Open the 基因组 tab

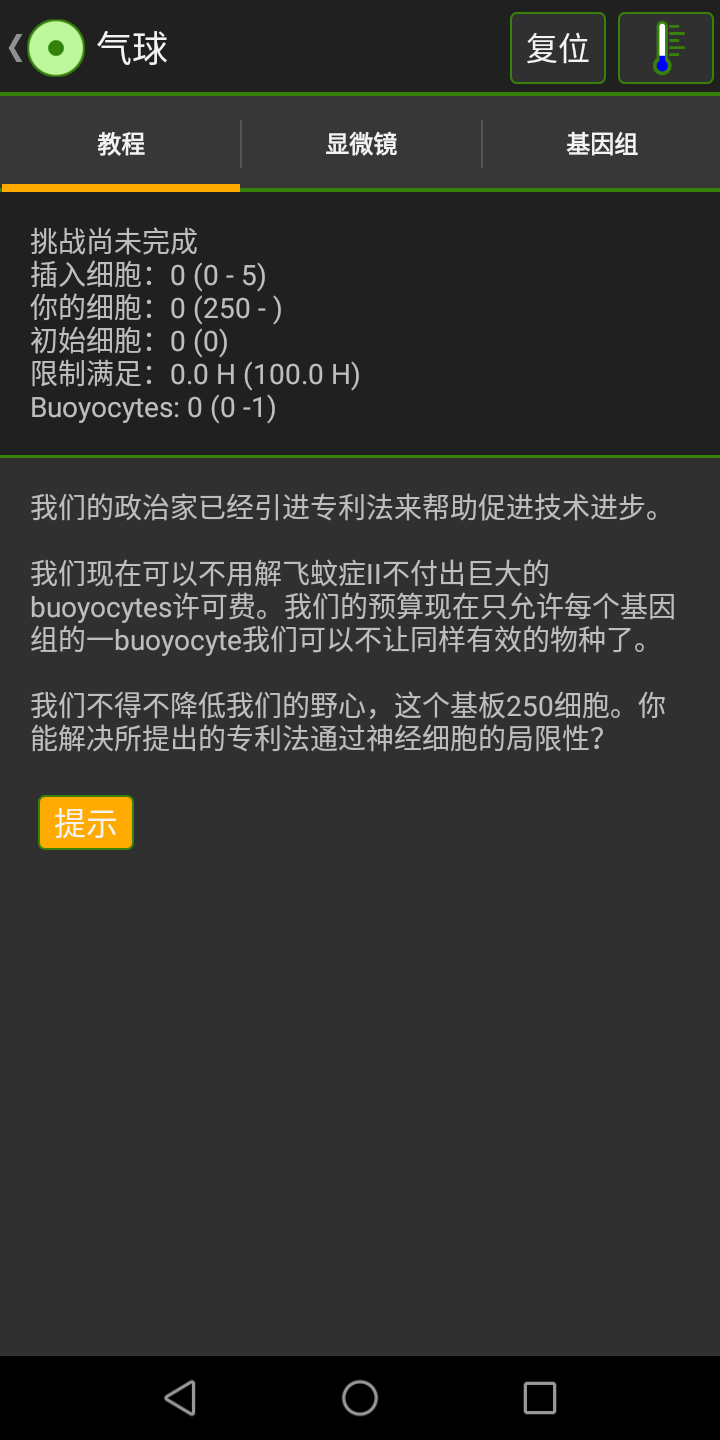click(600, 143)
